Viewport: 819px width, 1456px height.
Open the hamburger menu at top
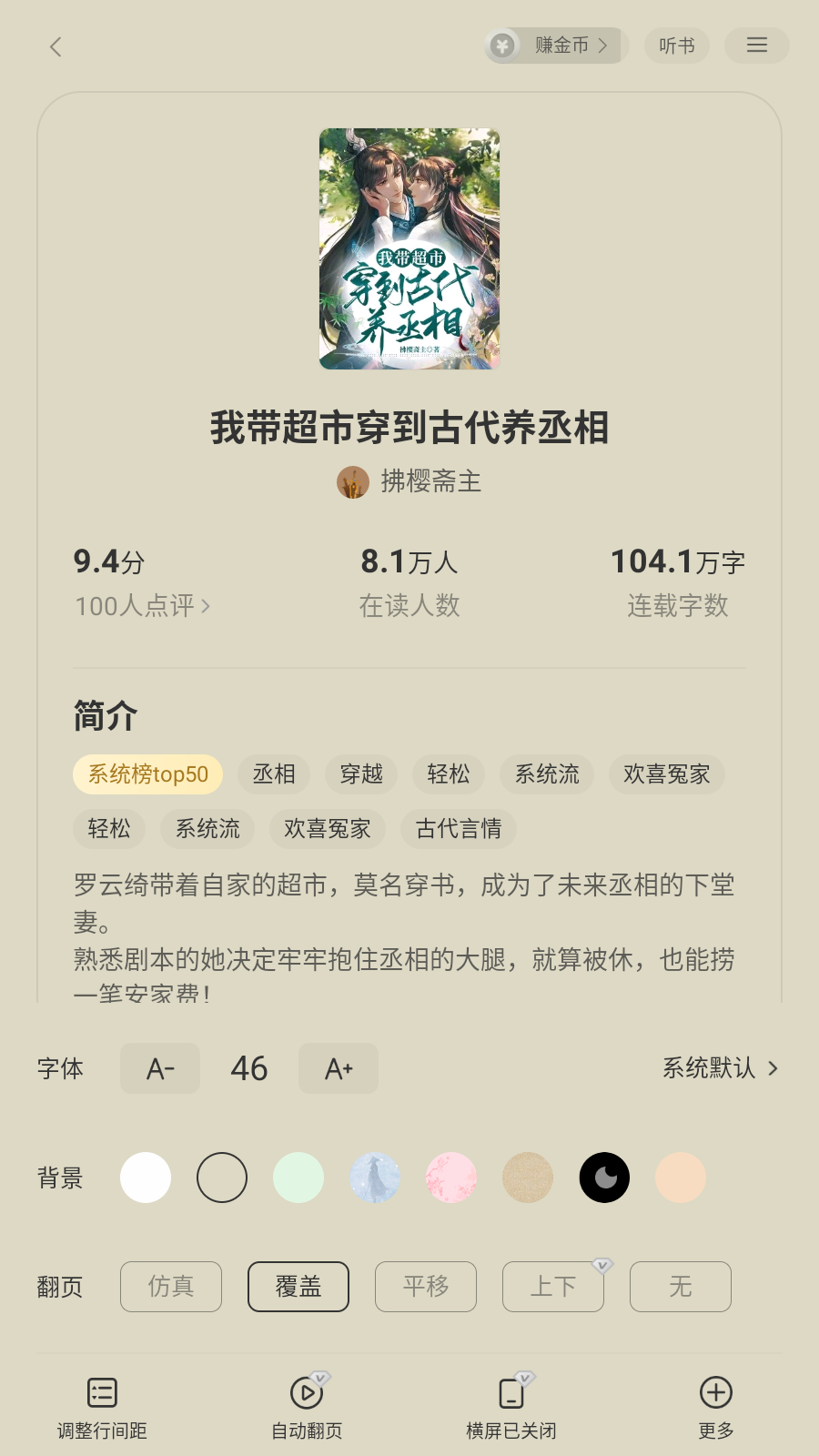pos(756,45)
